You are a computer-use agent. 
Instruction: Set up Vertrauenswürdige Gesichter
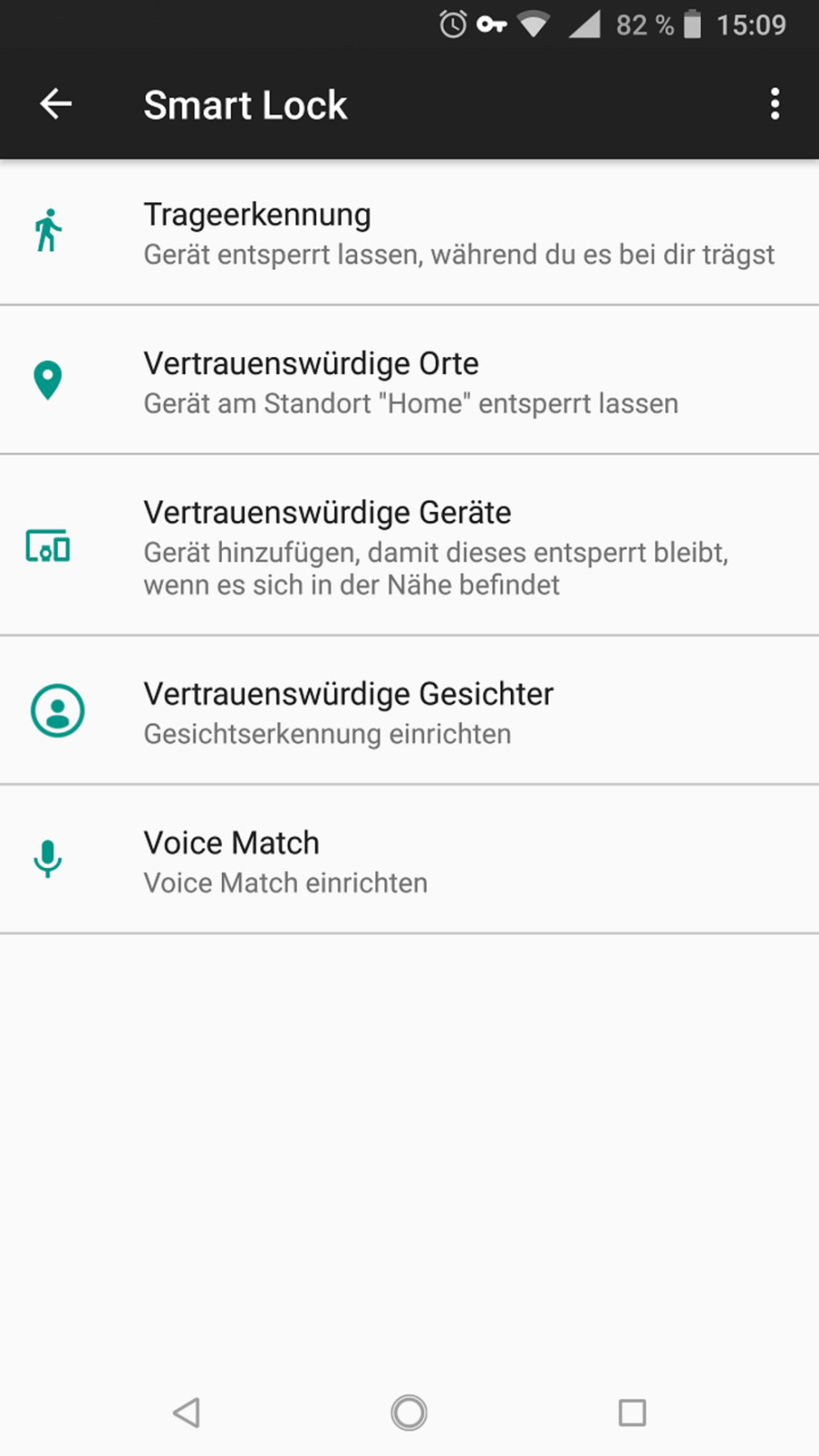coord(409,711)
